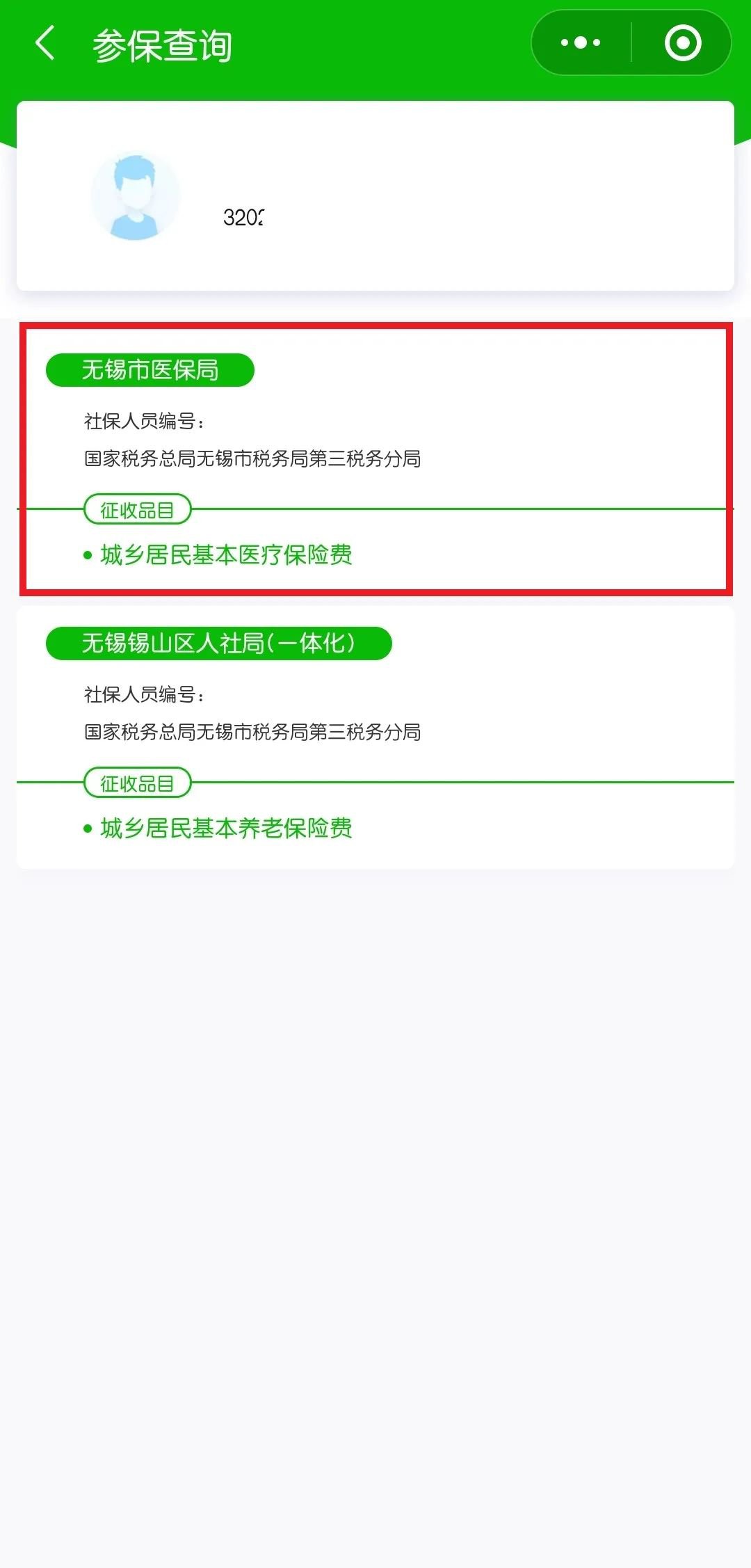751x1568 pixels.
Task: Open the mini program more options menu
Action: pos(581,43)
